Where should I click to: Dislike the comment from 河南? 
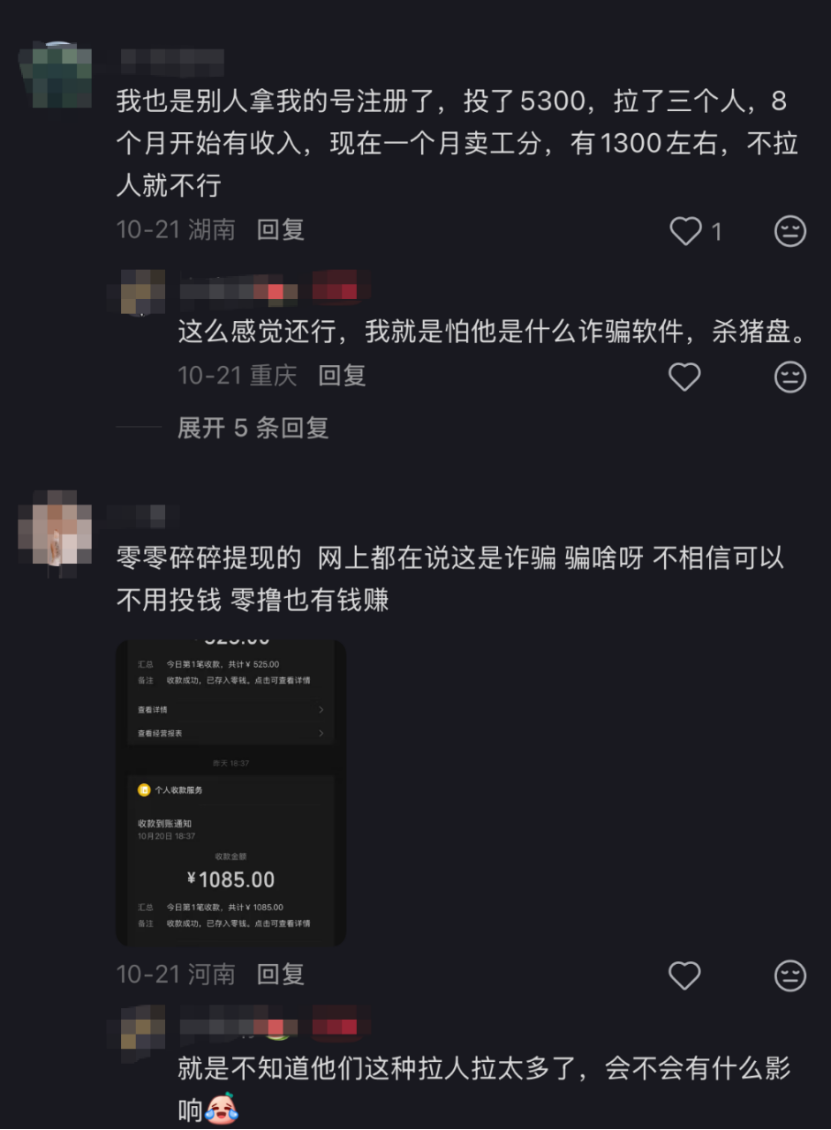pyautogui.click(x=790, y=975)
